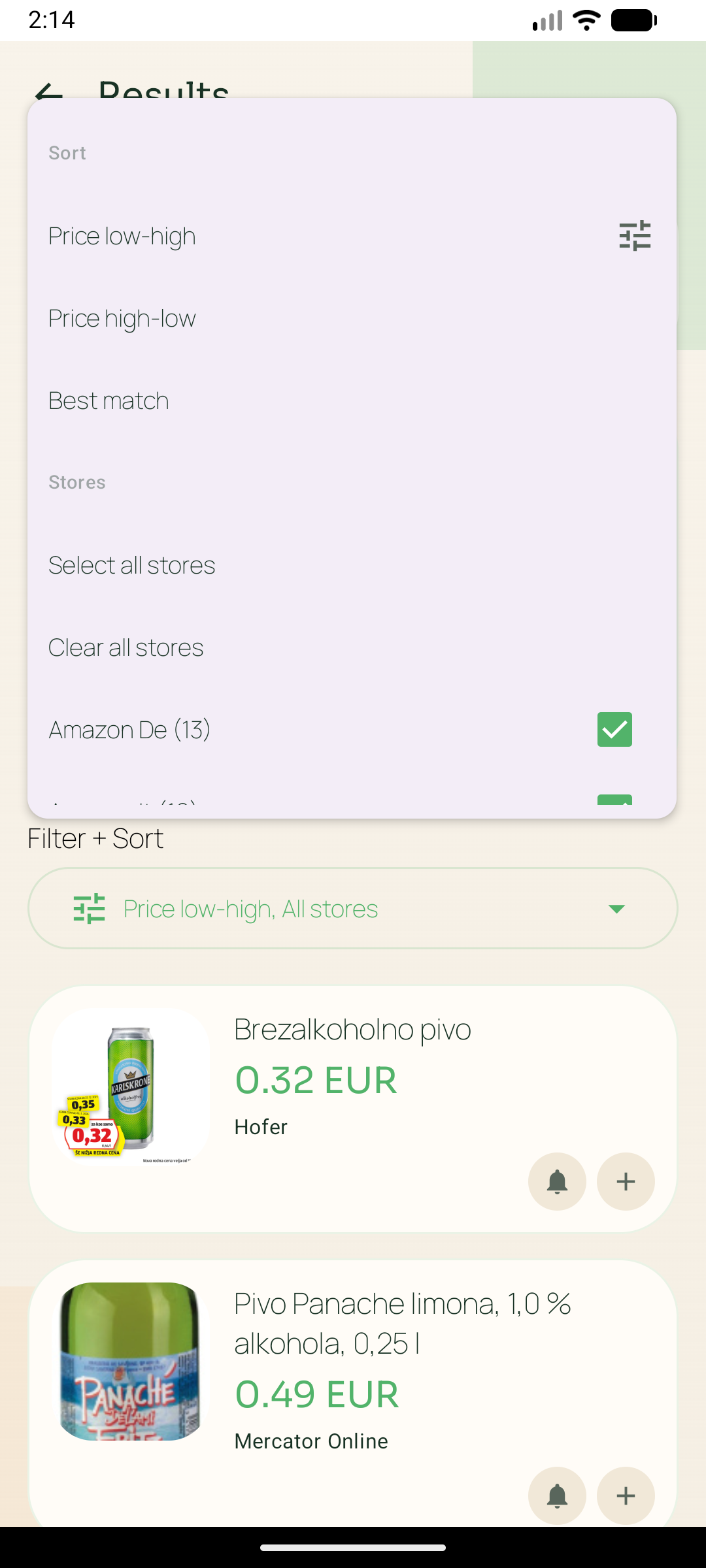The height and width of the screenshot is (1568, 706).
Task: Click the filter sliders icon inside Filter + Sort bar
Action: tap(90, 907)
